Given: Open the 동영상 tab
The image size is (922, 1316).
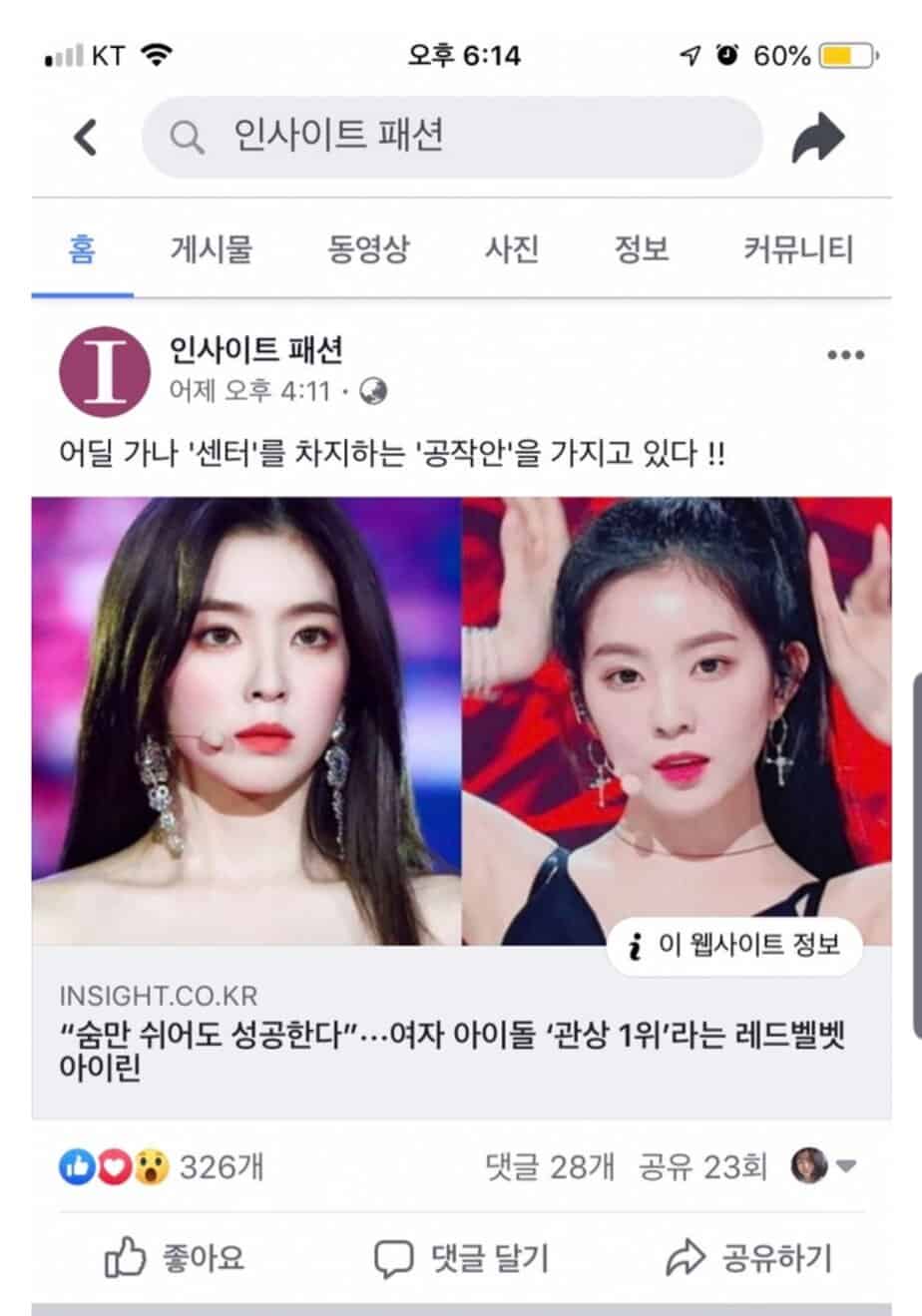Looking at the screenshot, I should [x=368, y=248].
